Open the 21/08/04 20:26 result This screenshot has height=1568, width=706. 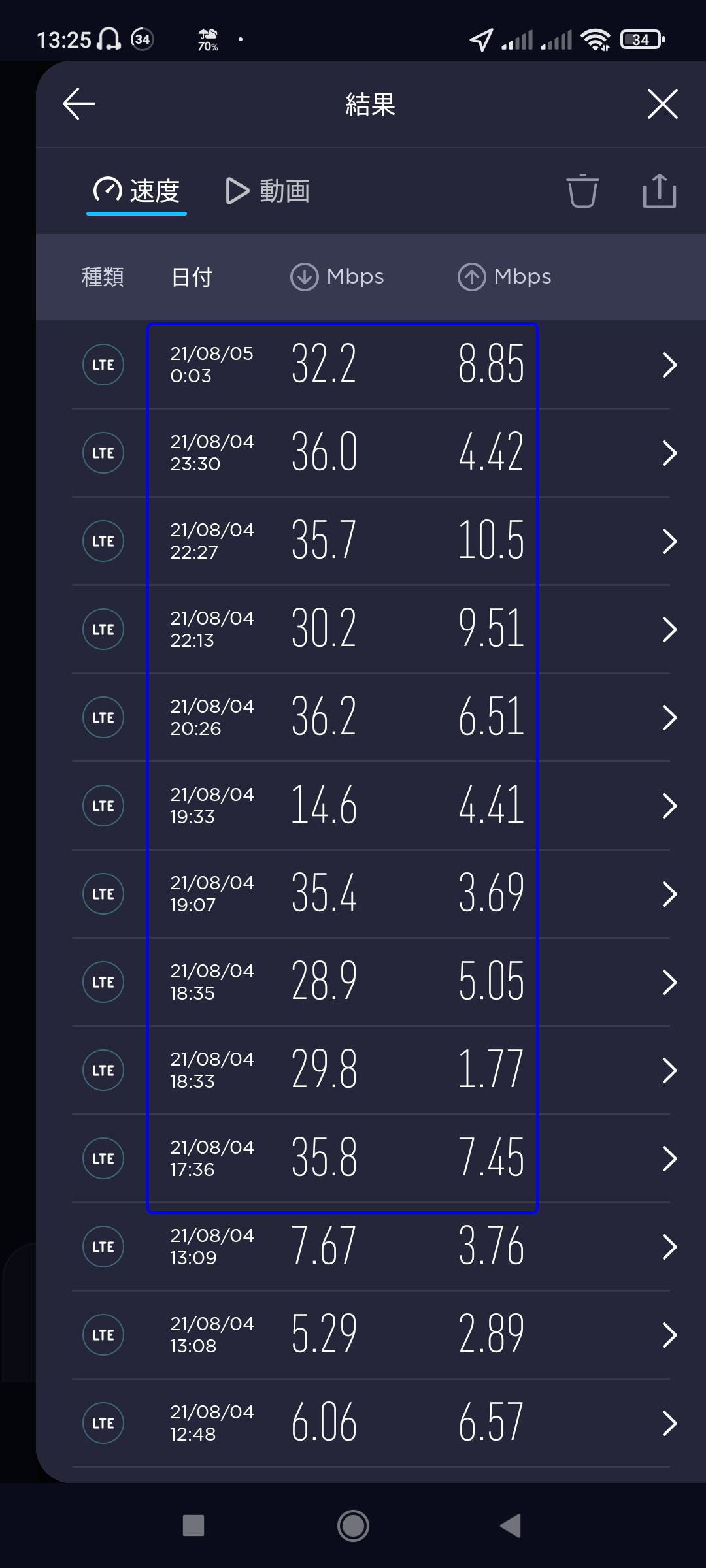tap(371, 717)
